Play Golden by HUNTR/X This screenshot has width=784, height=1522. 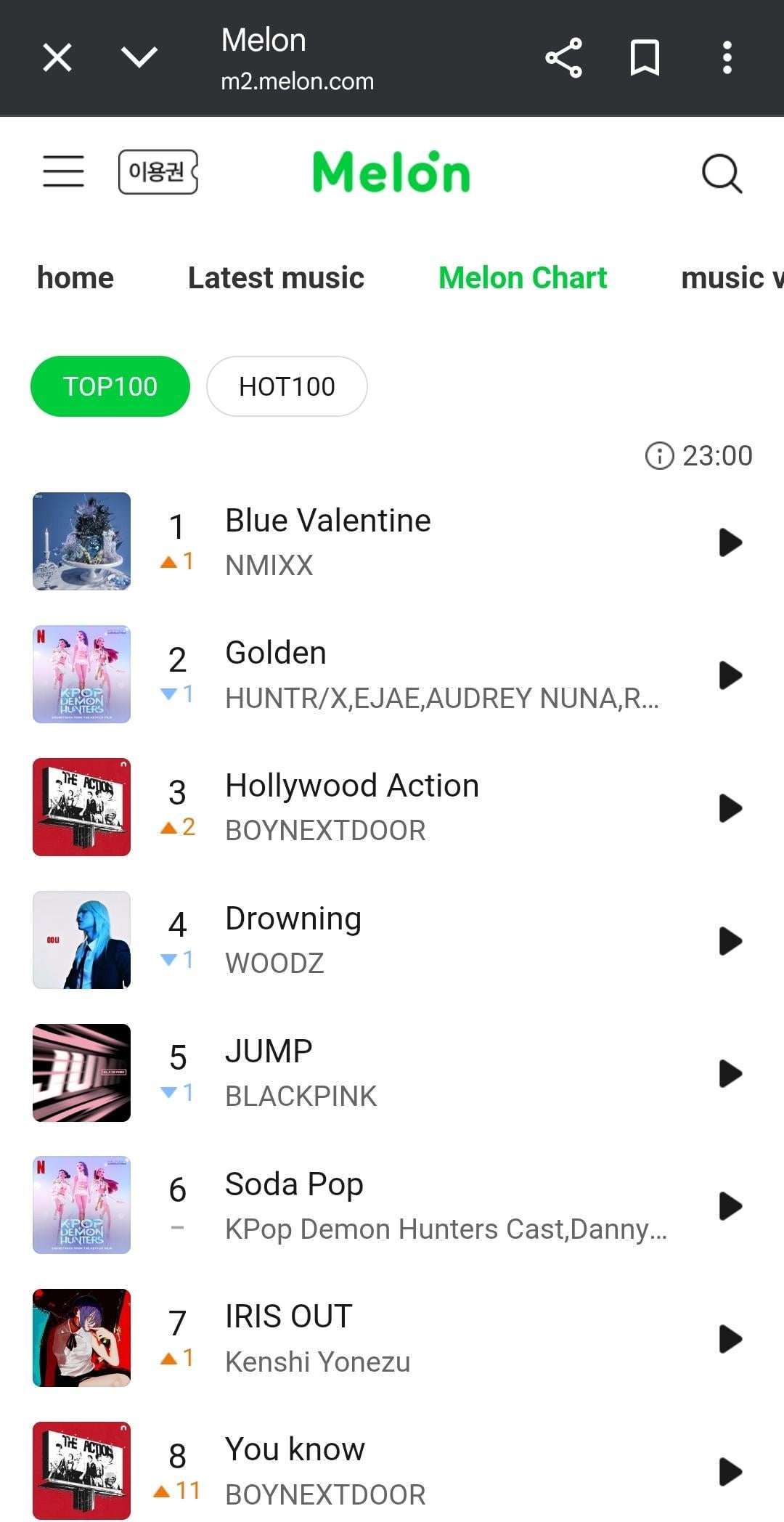point(730,675)
